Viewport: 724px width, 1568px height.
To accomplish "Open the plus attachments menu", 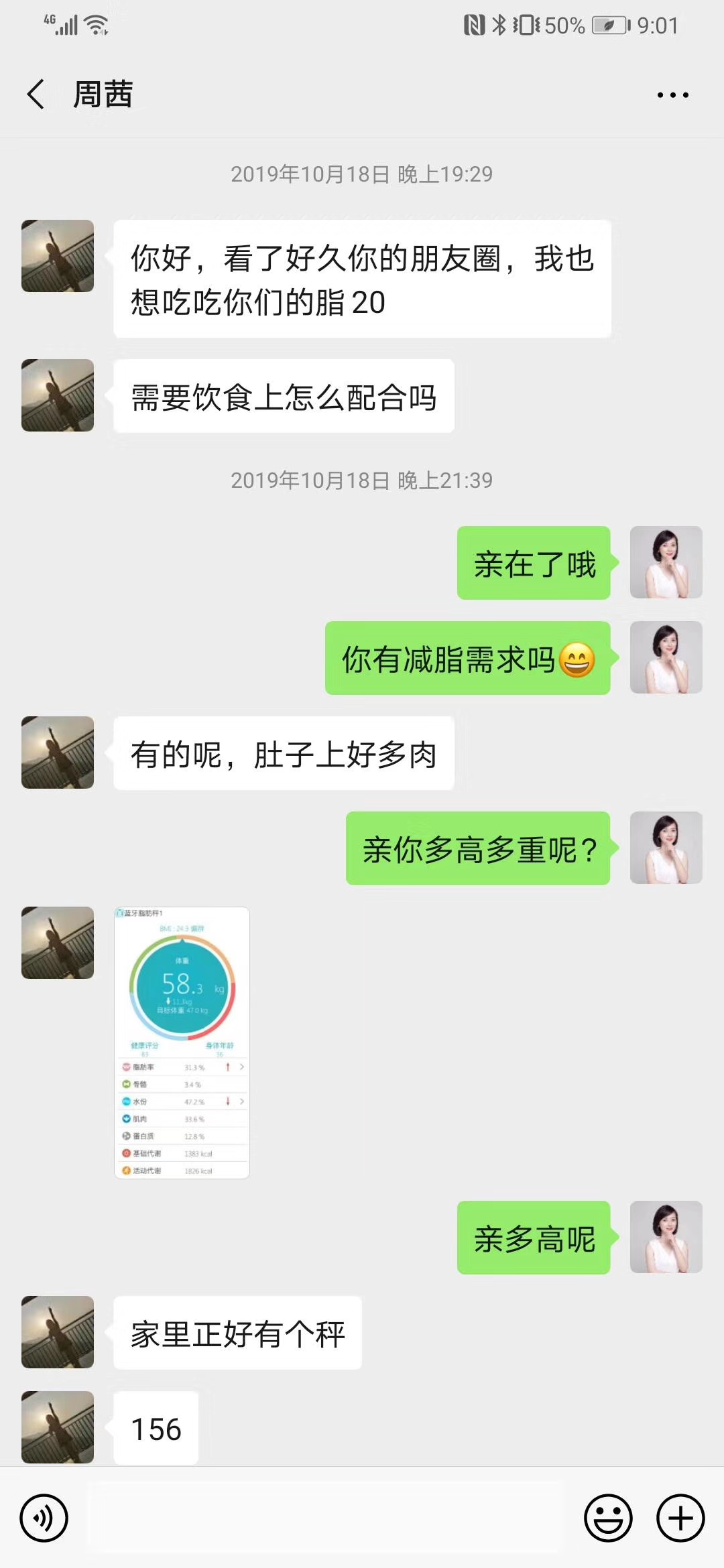I will pyautogui.click(x=680, y=1518).
